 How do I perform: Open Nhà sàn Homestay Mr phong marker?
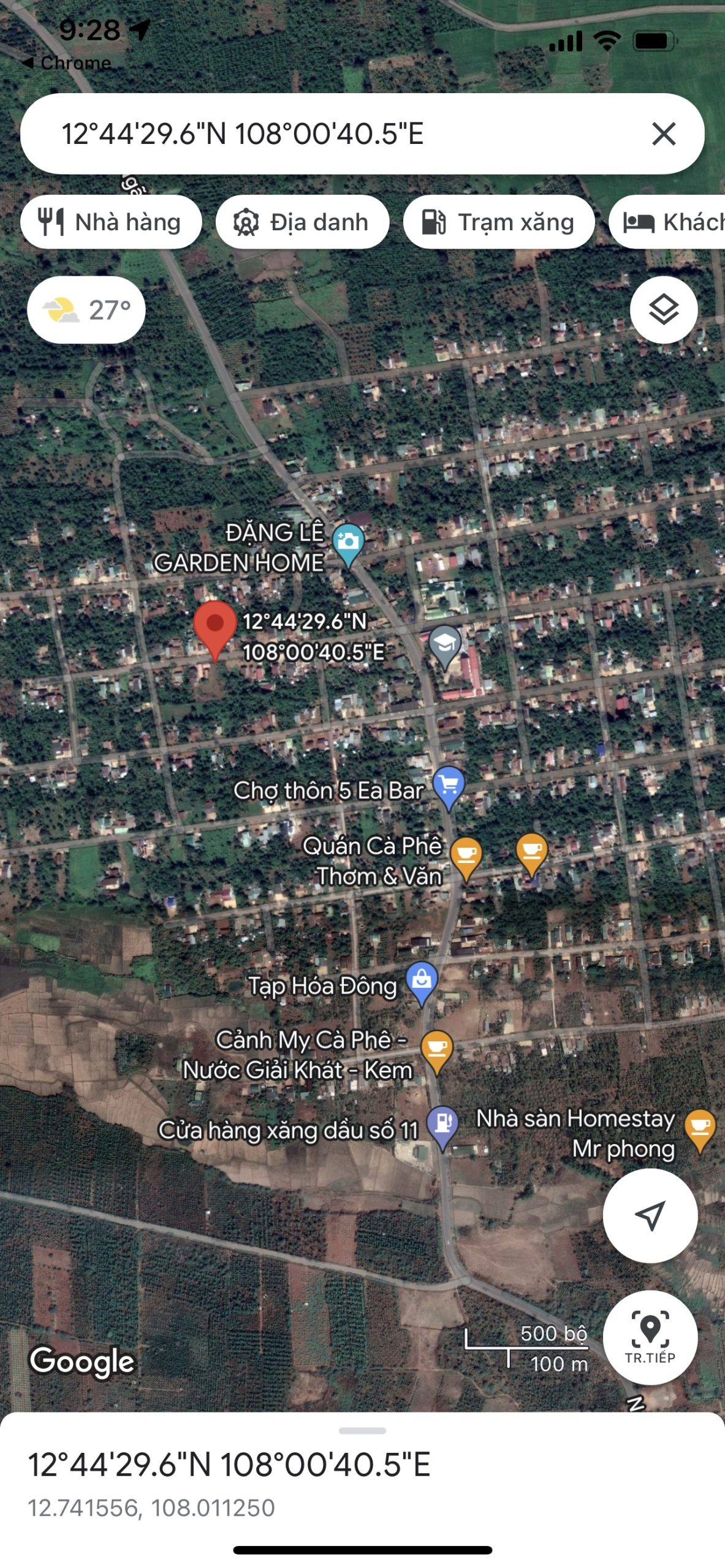point(700,1131)
